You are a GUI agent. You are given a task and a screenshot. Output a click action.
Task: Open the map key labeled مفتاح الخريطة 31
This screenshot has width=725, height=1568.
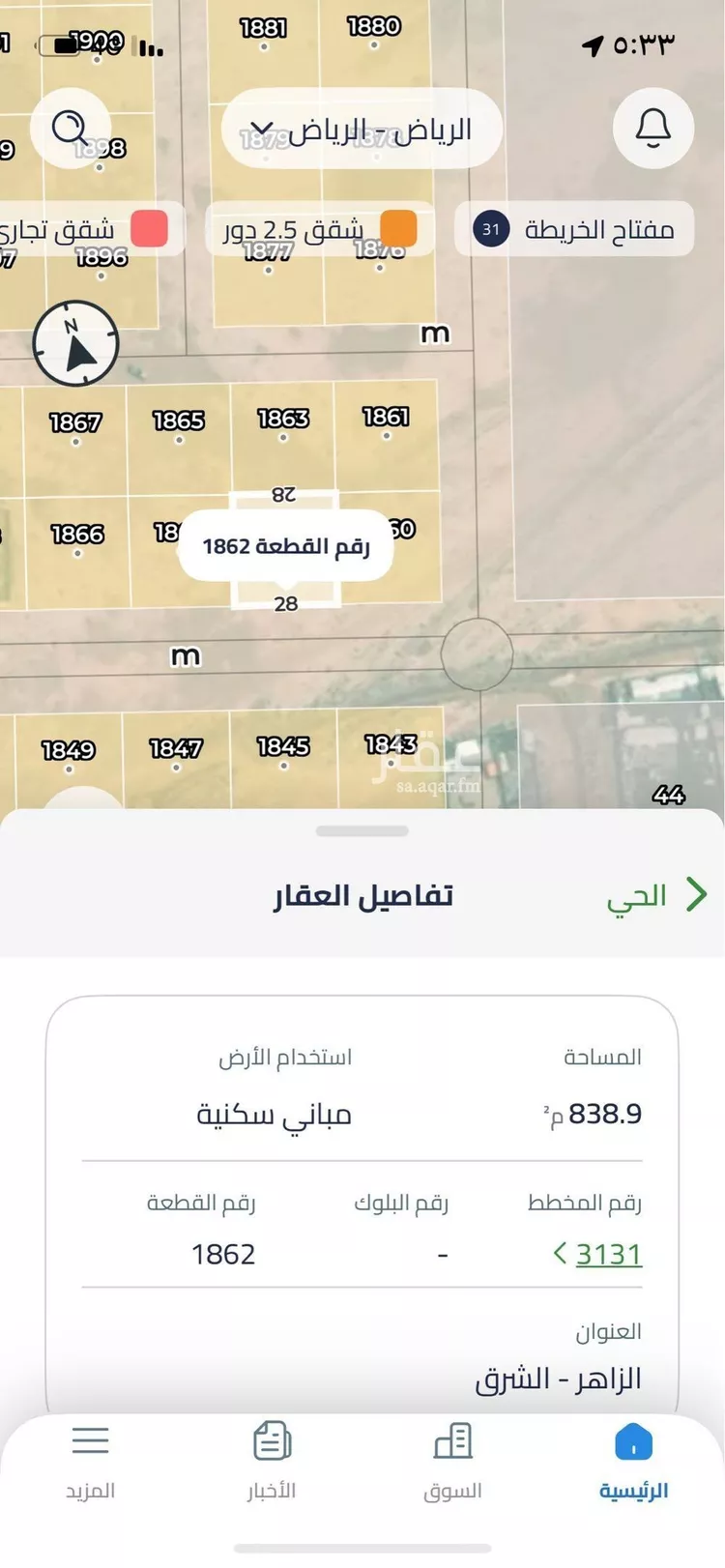(x=574, y=229)
